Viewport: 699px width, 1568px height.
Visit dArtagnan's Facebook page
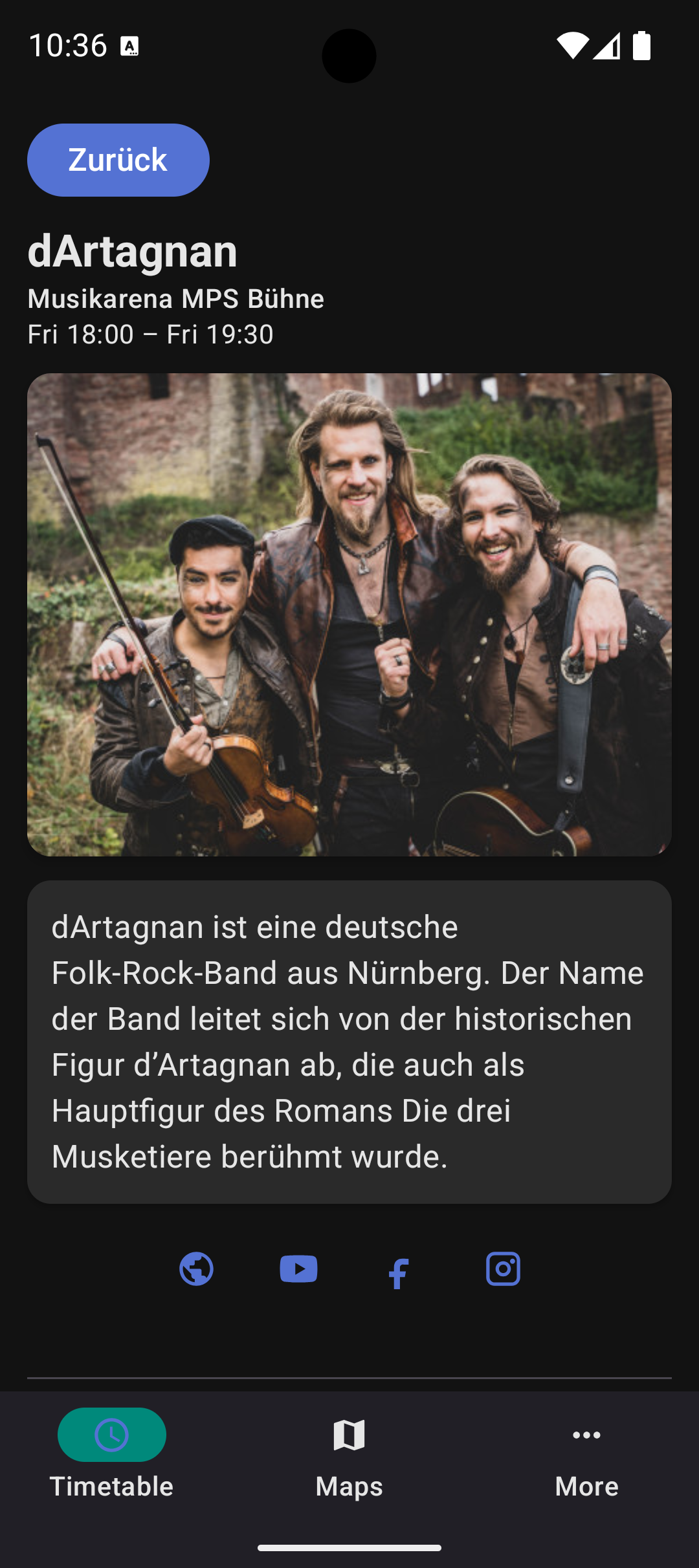(399, 1273)
